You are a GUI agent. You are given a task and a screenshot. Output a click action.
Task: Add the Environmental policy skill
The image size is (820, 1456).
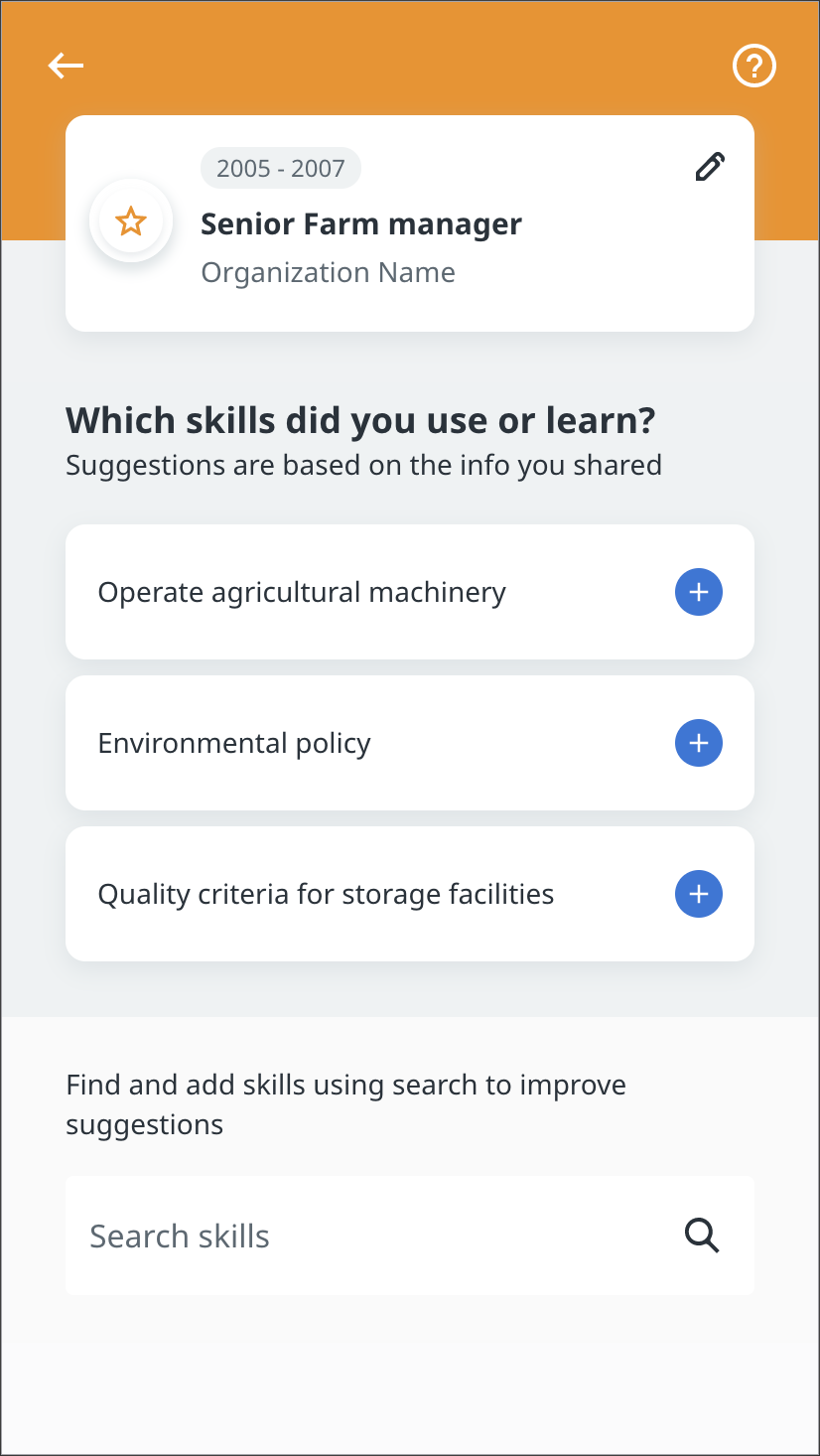(699, 743)
